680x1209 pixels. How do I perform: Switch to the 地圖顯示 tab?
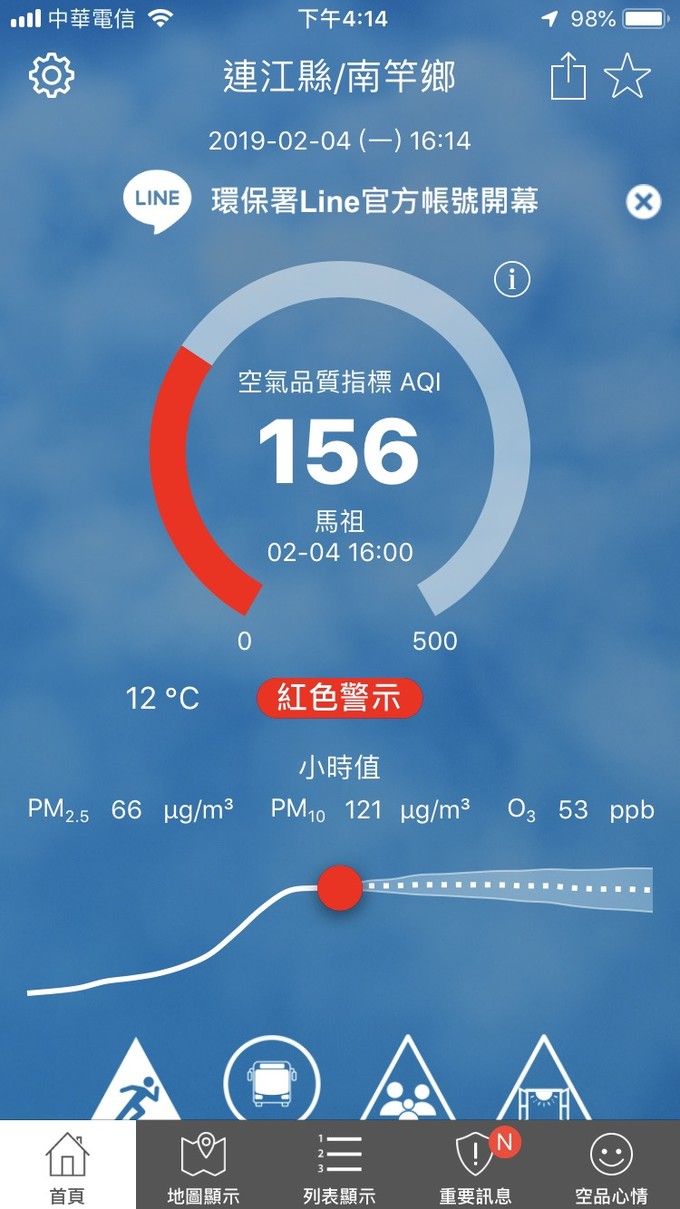point(204,1166)
